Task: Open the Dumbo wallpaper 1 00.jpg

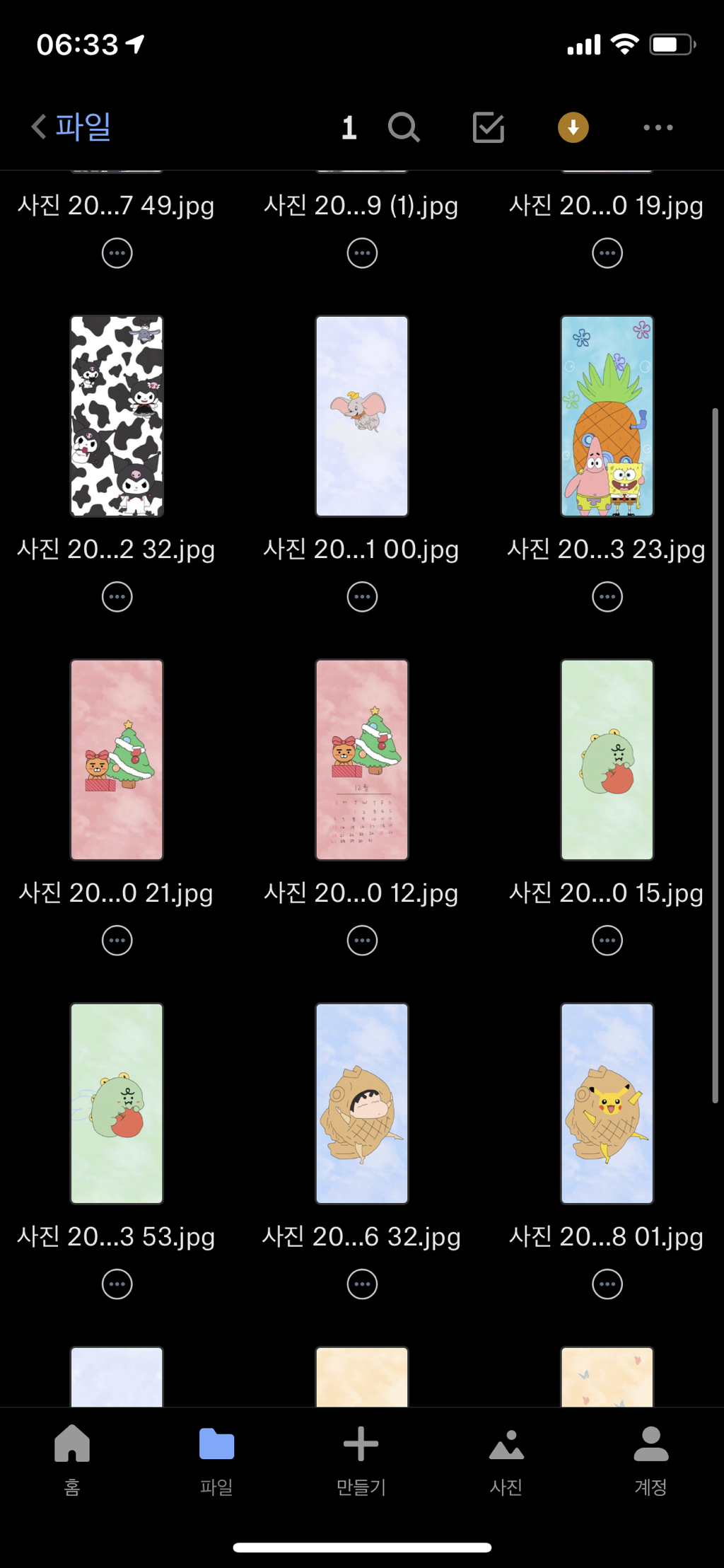Action: point(362,416)
